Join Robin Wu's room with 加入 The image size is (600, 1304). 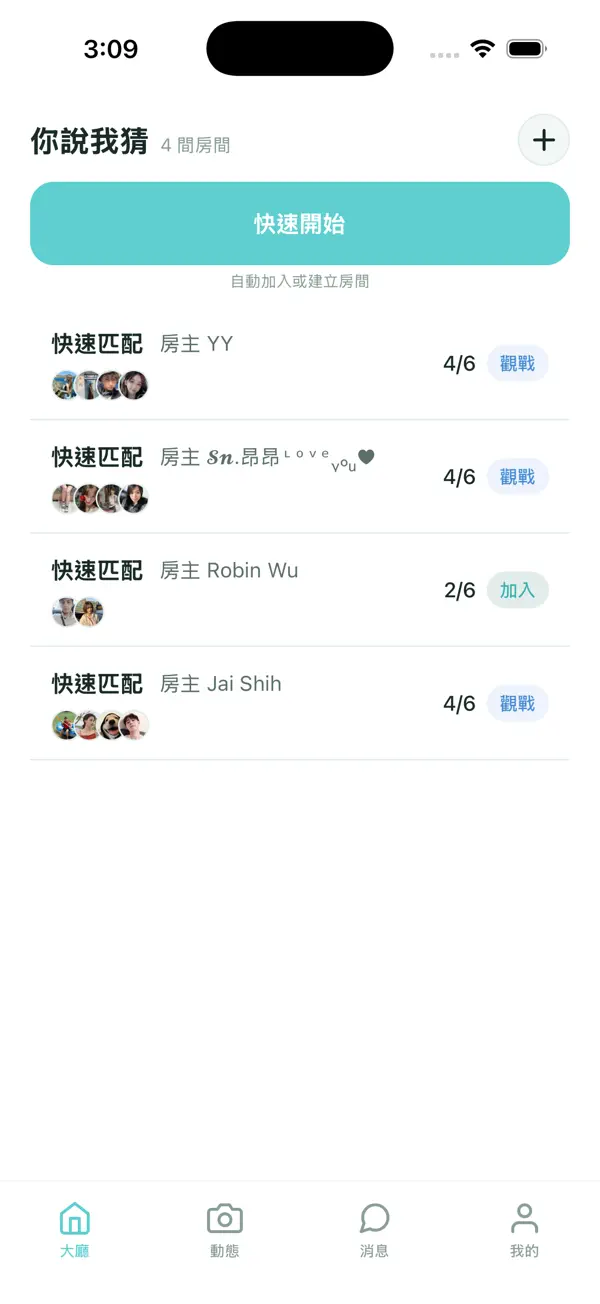point(518,590)
